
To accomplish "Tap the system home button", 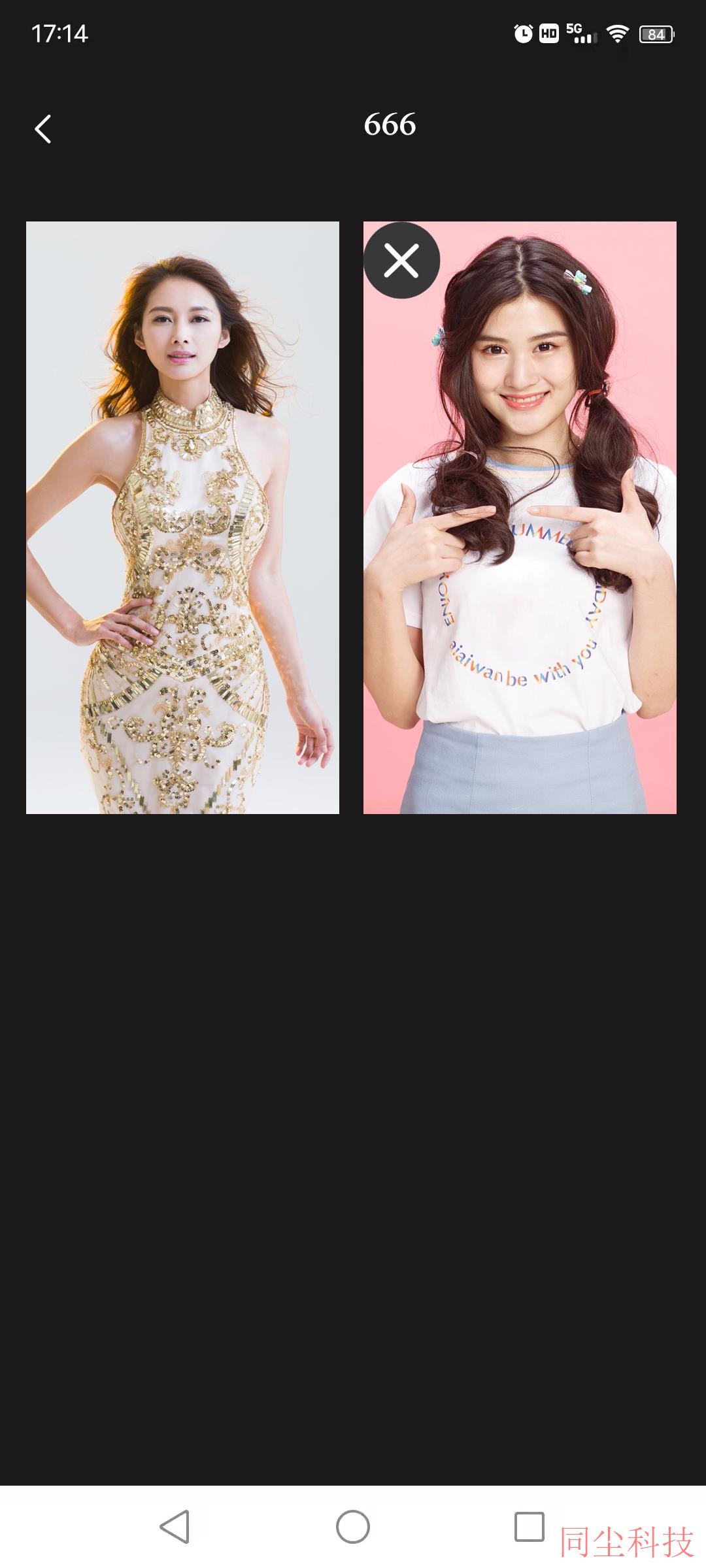I will pos(353,1527).
